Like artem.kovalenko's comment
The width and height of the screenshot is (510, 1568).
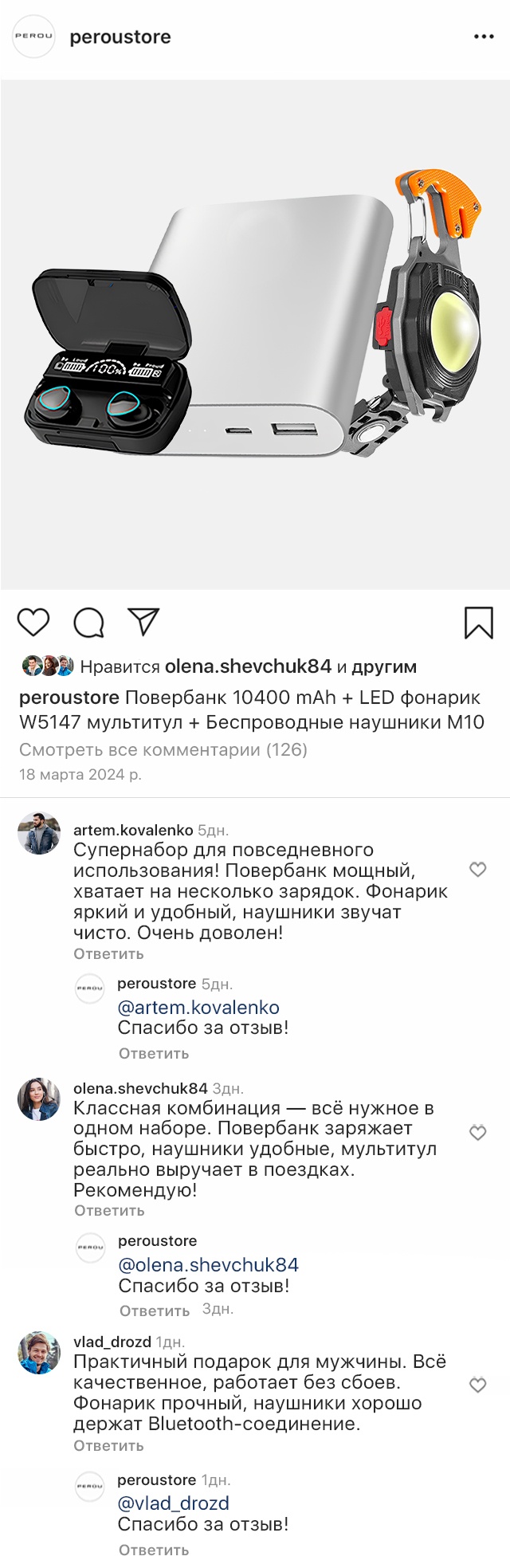[478, 870]
